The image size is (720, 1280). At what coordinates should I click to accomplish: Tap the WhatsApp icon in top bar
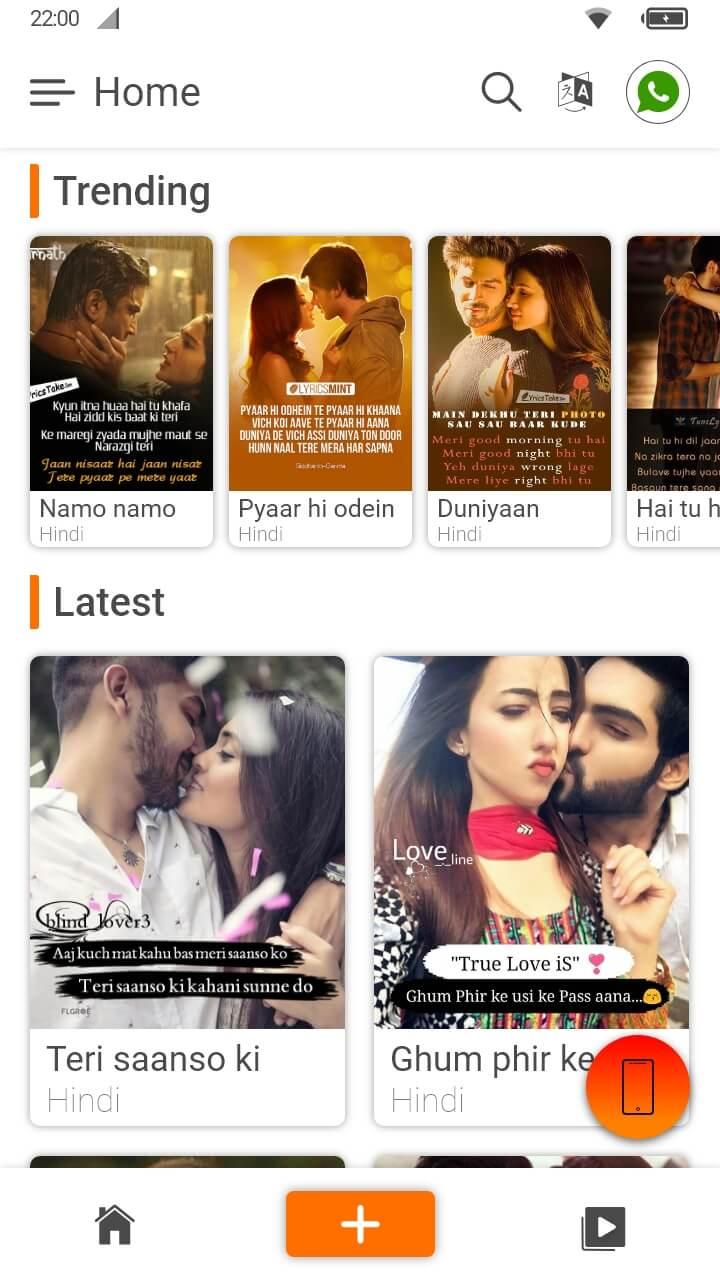[657, 93]
